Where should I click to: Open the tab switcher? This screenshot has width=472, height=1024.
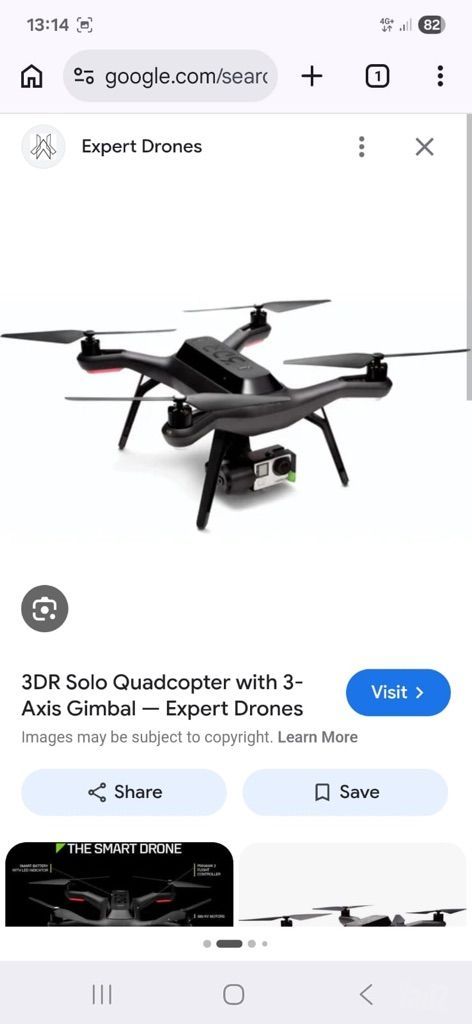(x=377, y=76)
